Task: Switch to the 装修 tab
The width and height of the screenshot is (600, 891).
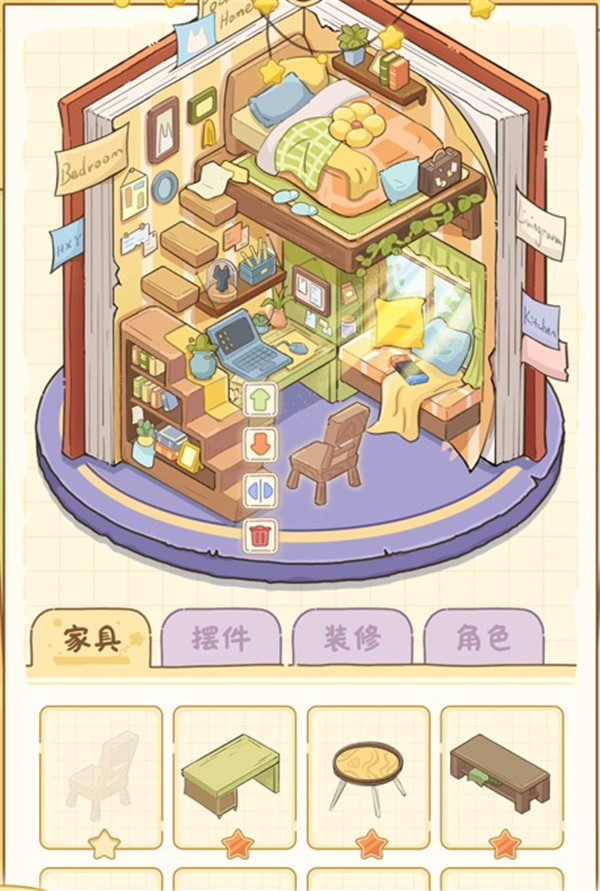Action: pos(352,638)
